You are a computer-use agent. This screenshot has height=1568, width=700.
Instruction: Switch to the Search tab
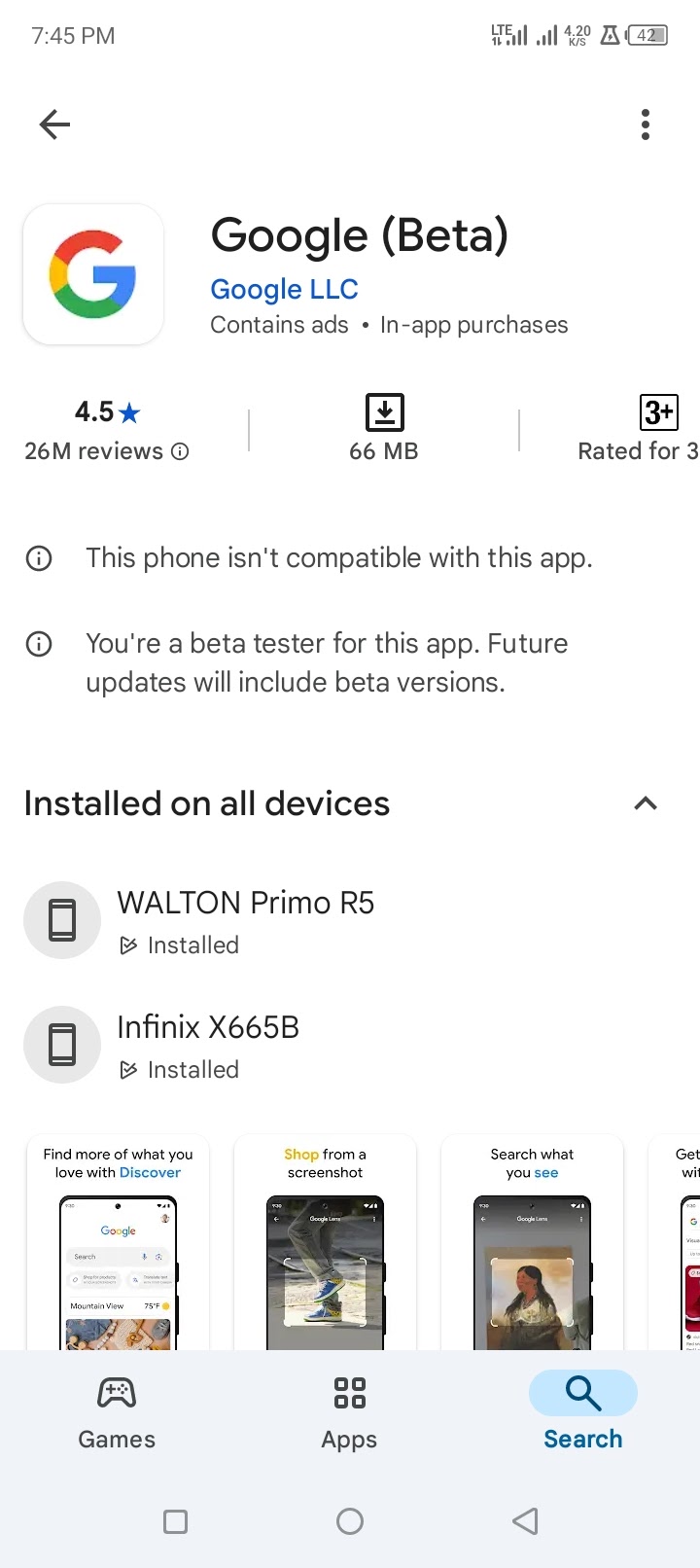pyautogui.click(x=582, y=1412)
